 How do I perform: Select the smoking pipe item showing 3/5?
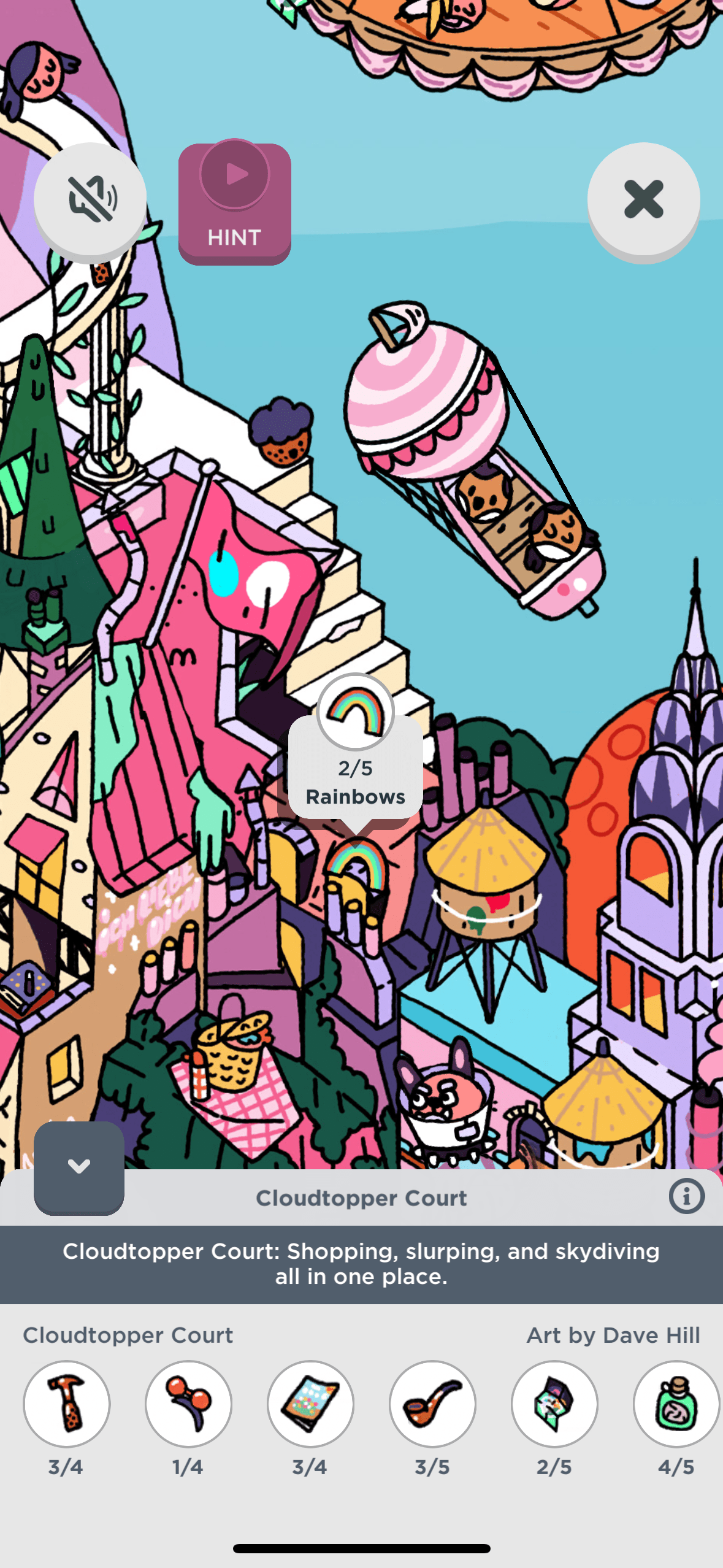[x=432, y=1404]
